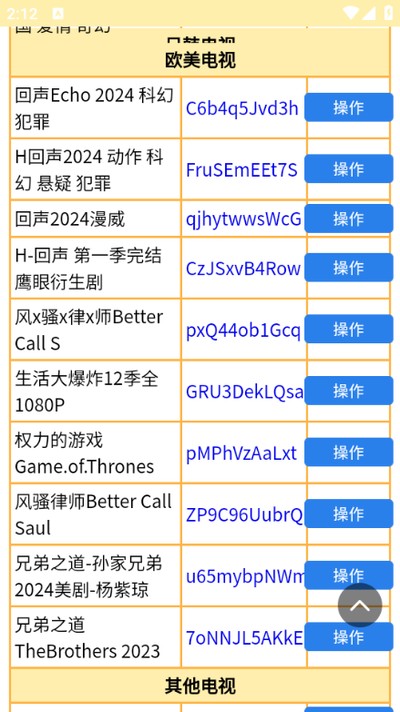Tap 操作 button beside FruSEmEEt7S
Image resolution: width=400 pixels, height=712 pixels.
(x=348, y=168)
